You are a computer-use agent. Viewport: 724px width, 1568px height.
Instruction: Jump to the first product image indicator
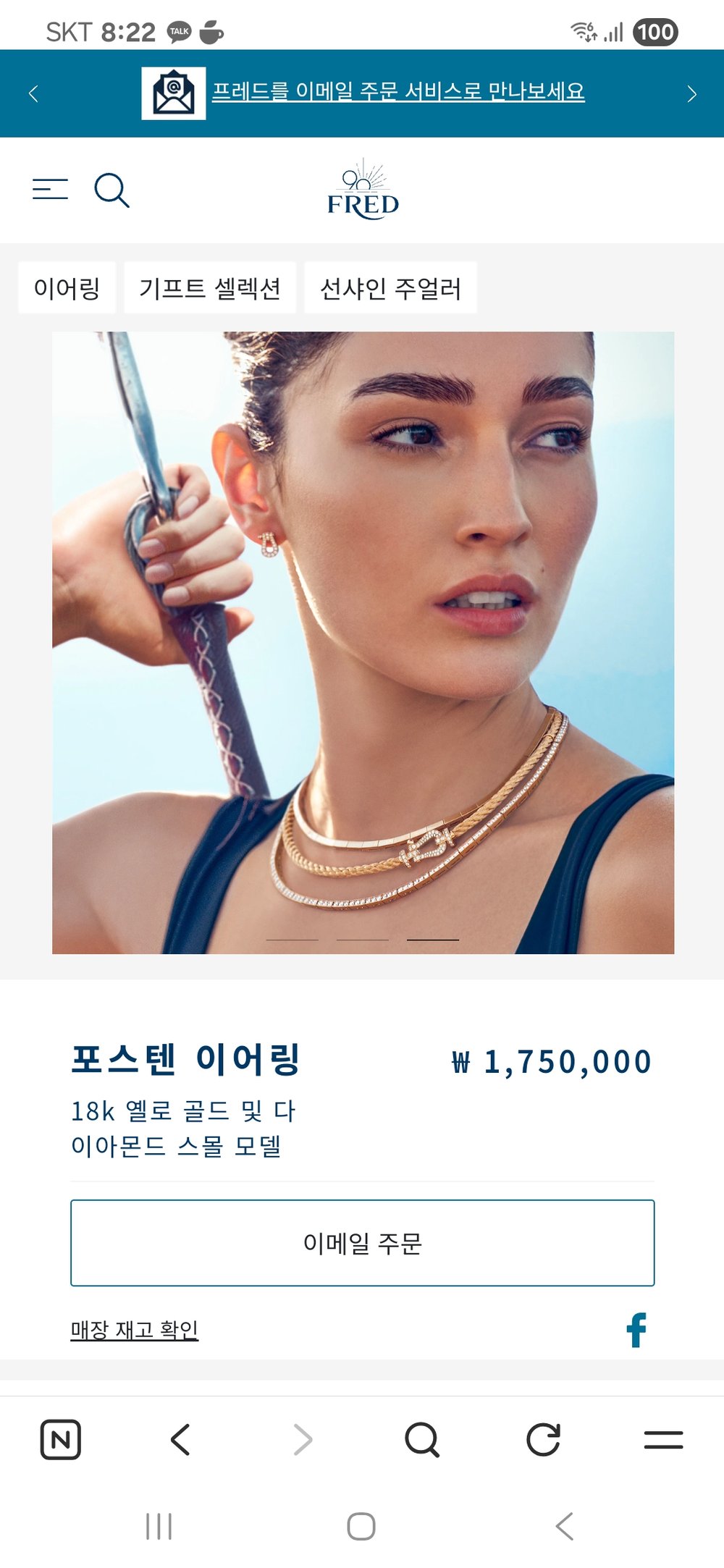pyautogui.click(x=292, y=939)
